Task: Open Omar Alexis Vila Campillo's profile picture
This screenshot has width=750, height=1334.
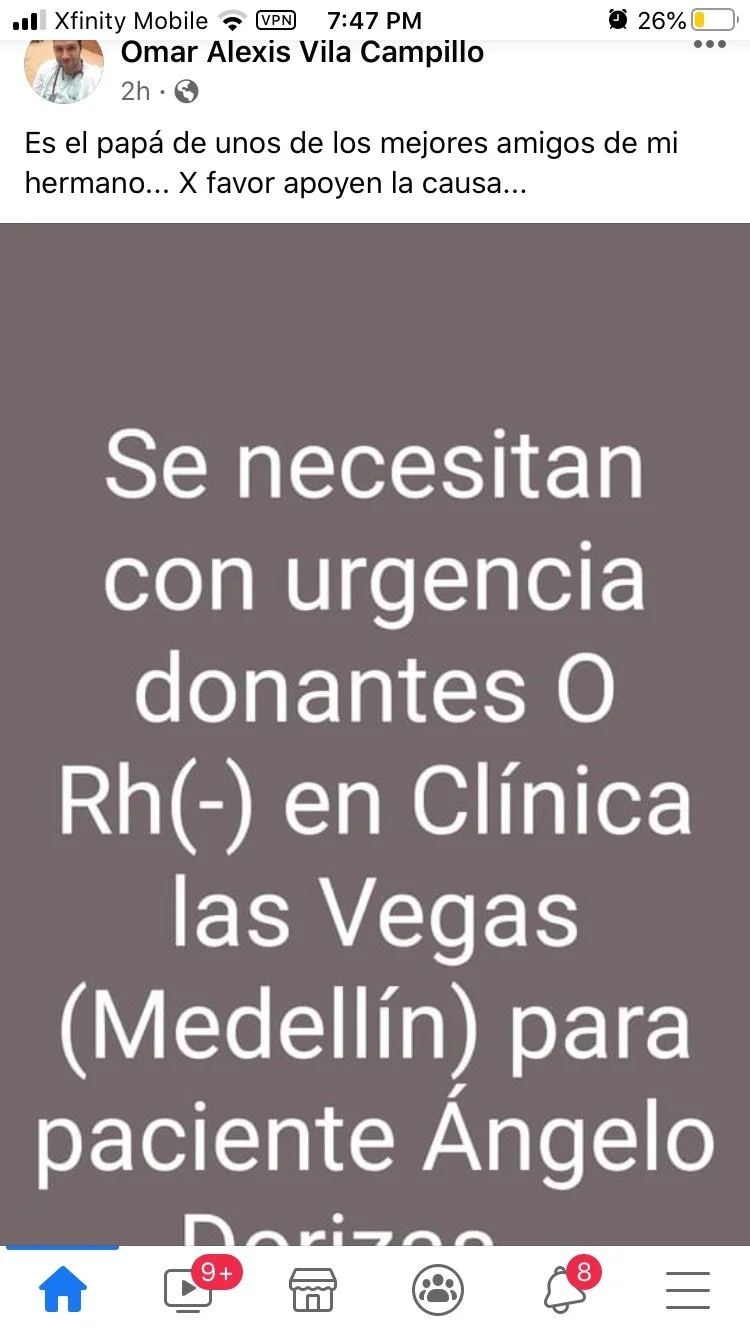Action: click(x=64, y=72)
